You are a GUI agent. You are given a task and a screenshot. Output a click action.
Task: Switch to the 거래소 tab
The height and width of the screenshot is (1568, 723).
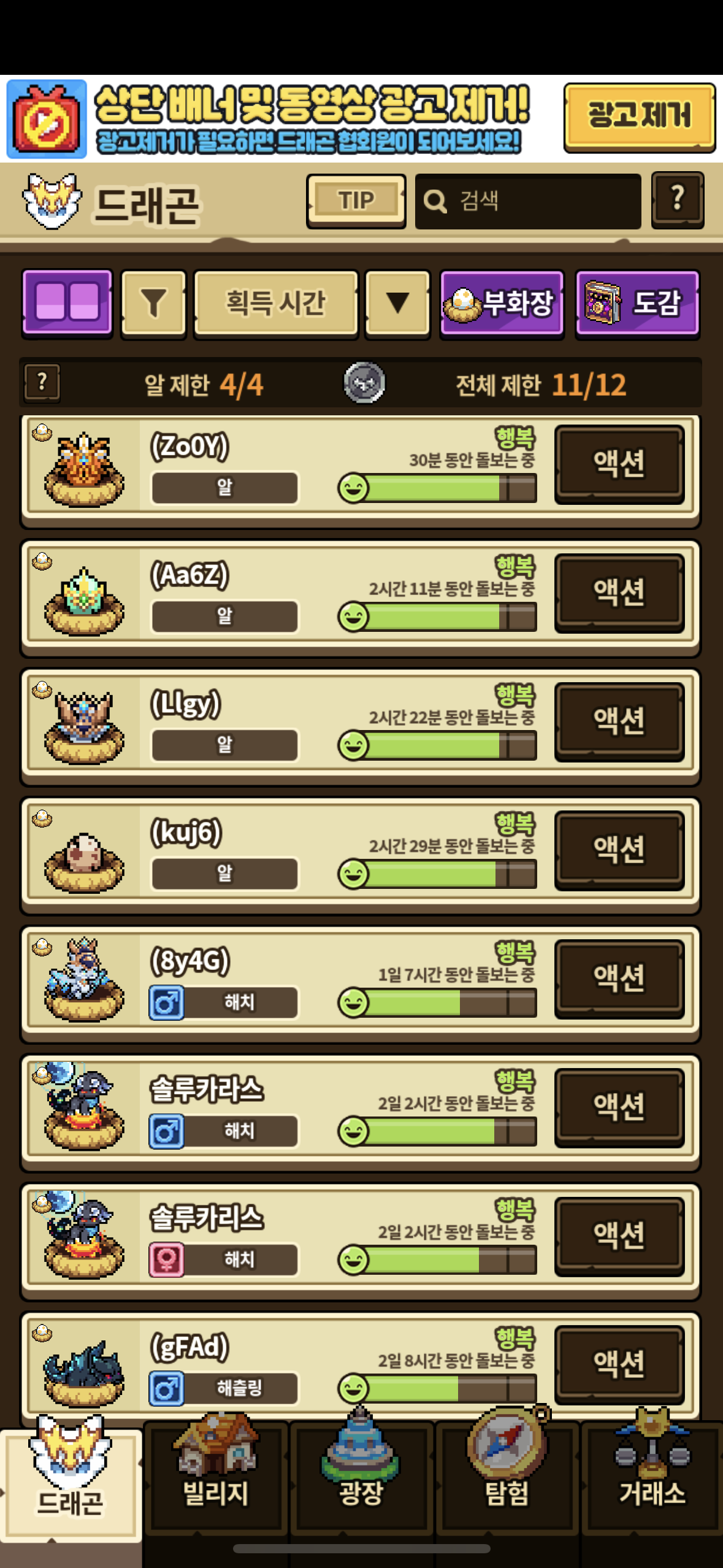pos(652,1478)
